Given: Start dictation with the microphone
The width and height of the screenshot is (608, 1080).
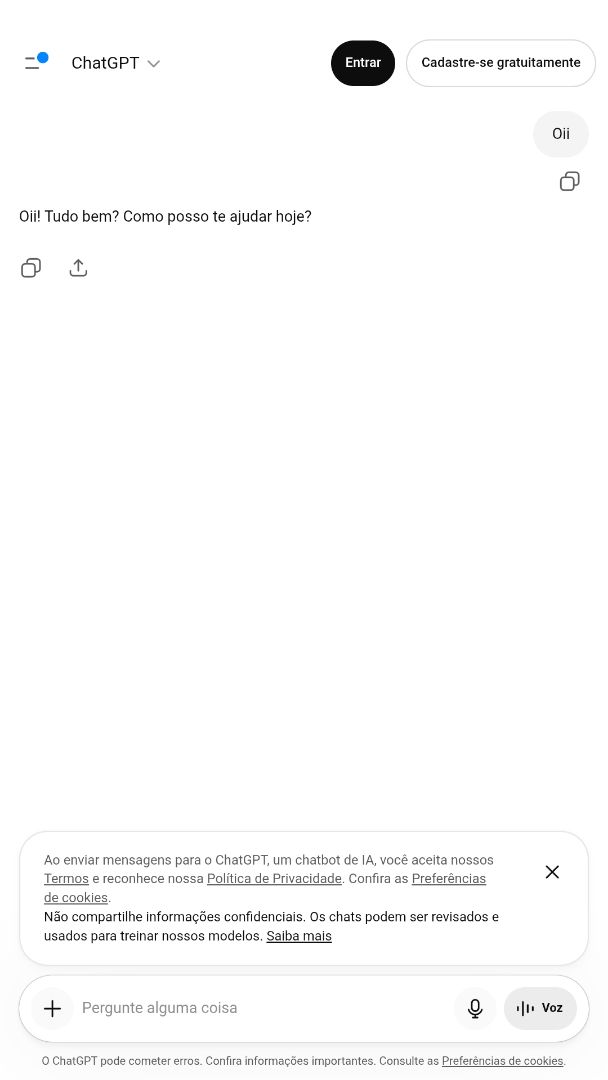Looking at the screenshot, I should [475, 1009].
